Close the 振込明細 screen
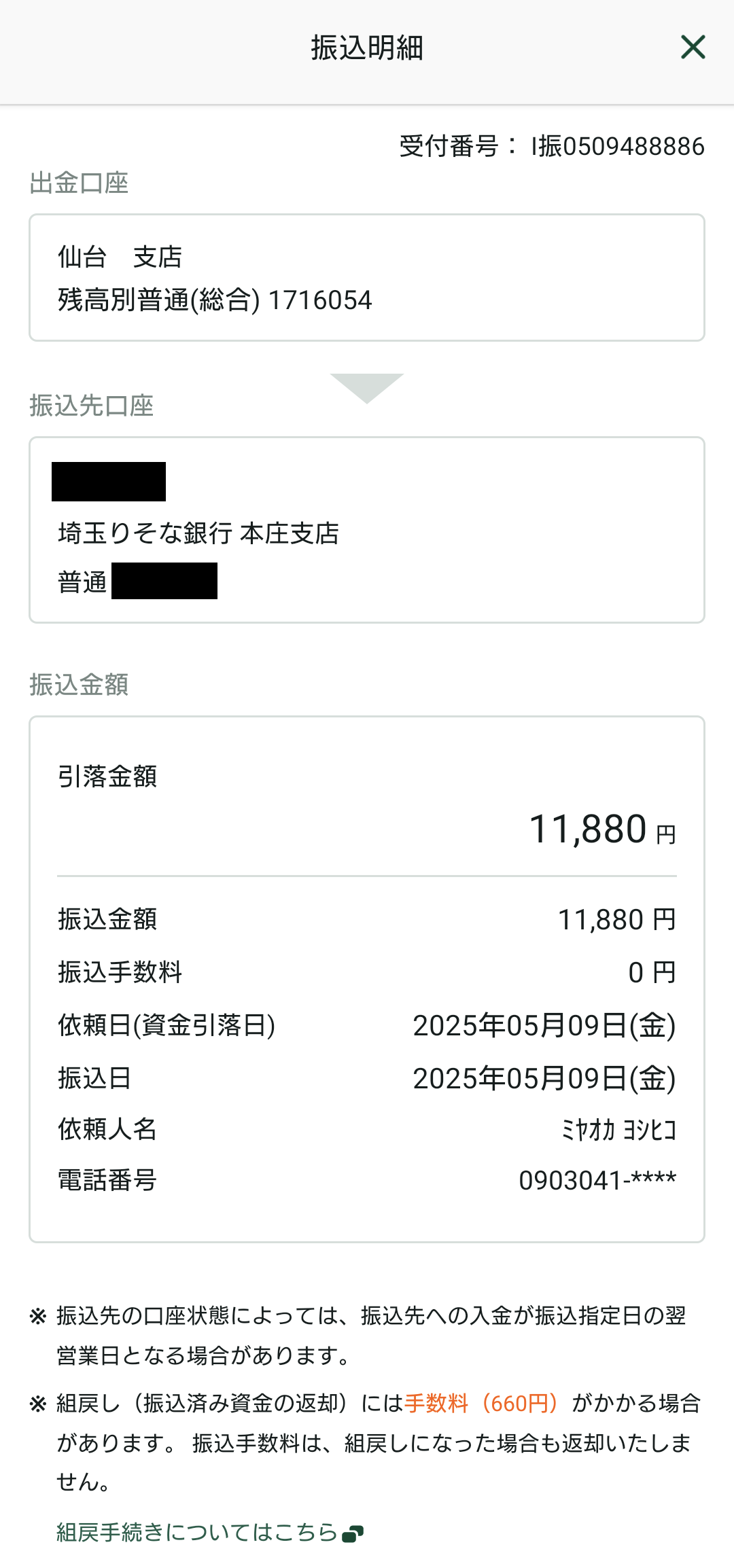The image size is (734, 1568). click(693, 48)
